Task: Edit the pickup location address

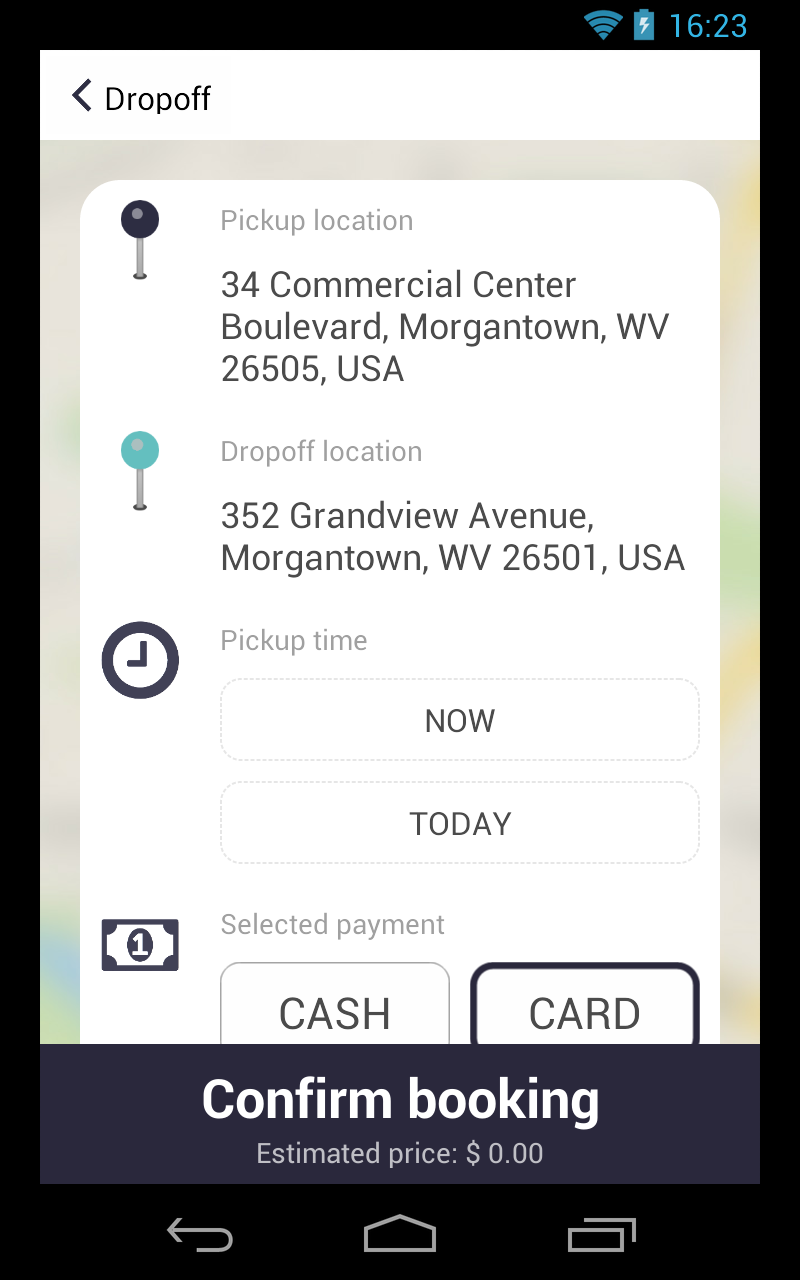Action: [x=445, y=327]
